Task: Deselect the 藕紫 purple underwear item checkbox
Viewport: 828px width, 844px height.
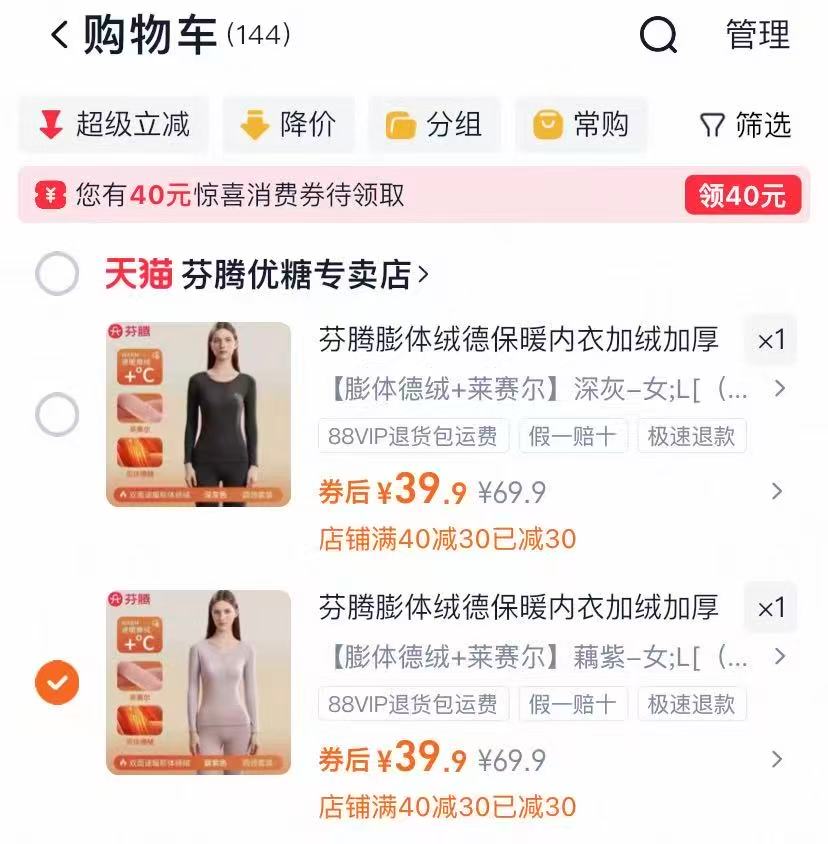Action: pos(57,680)
